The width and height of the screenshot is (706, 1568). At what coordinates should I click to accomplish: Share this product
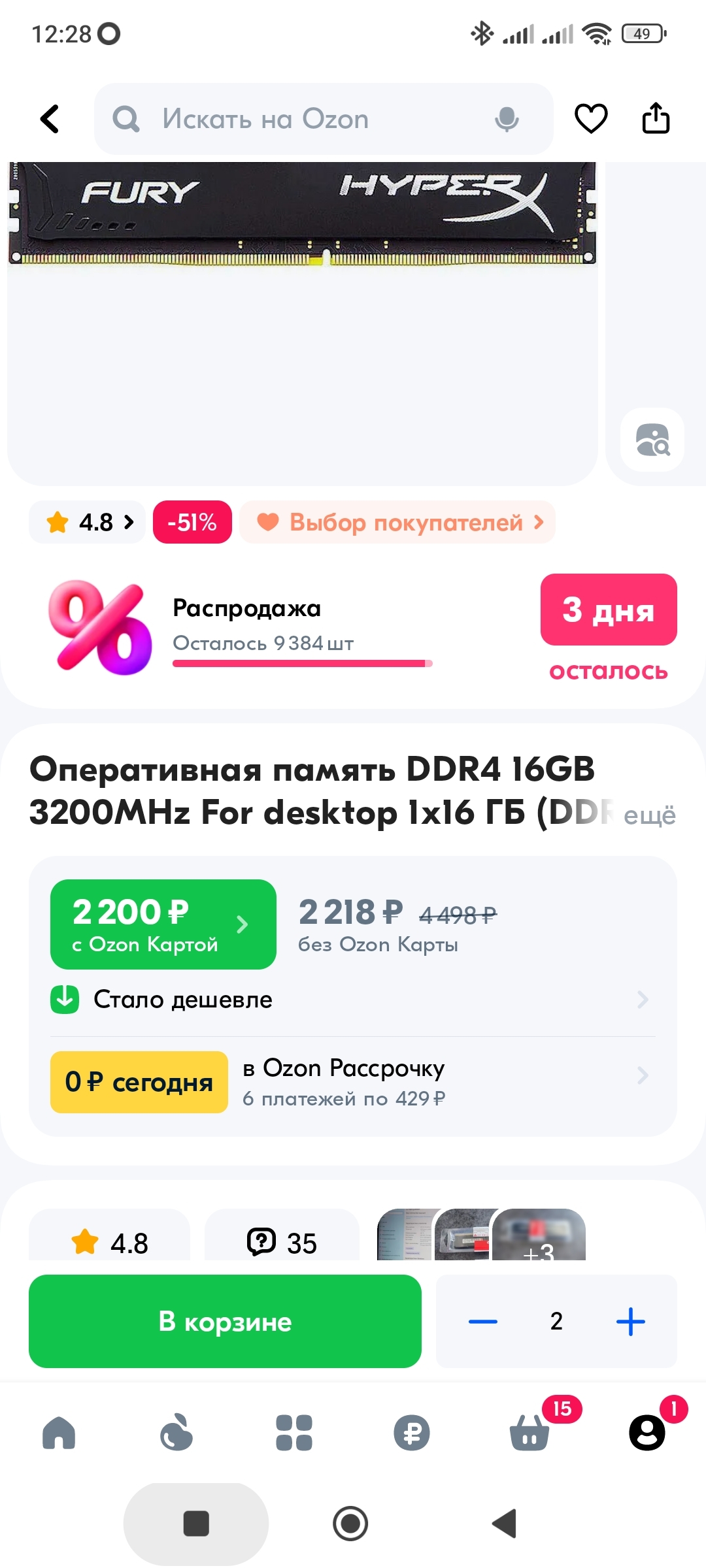pos(656,119)
